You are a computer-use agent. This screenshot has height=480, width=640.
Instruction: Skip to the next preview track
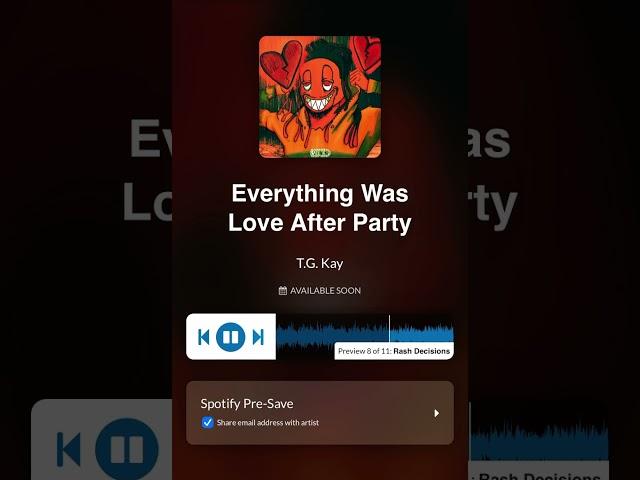[258, 337]
